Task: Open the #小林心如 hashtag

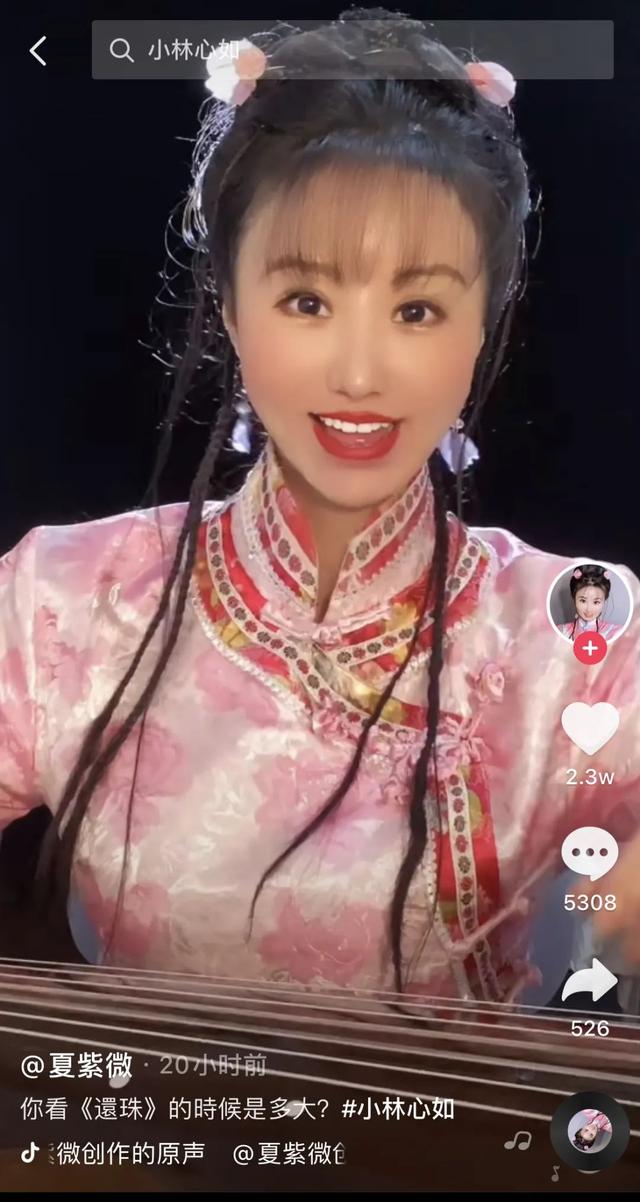Action: (x=398, y=1108)
